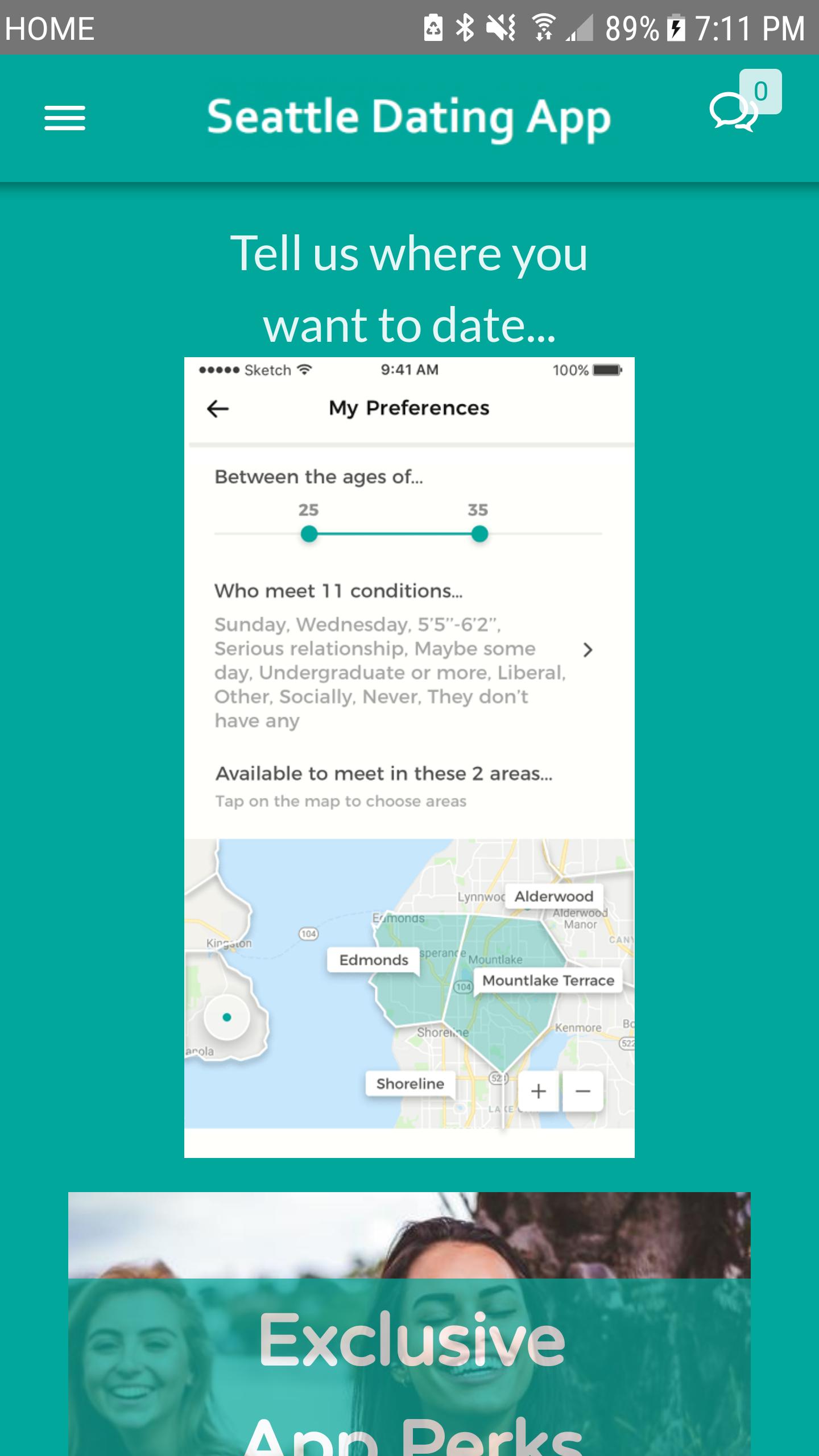Image resolution: width=819 pixels, height=1456 pixels.
Task: Open the chat messages icon
Action: [x=734, y=113]
